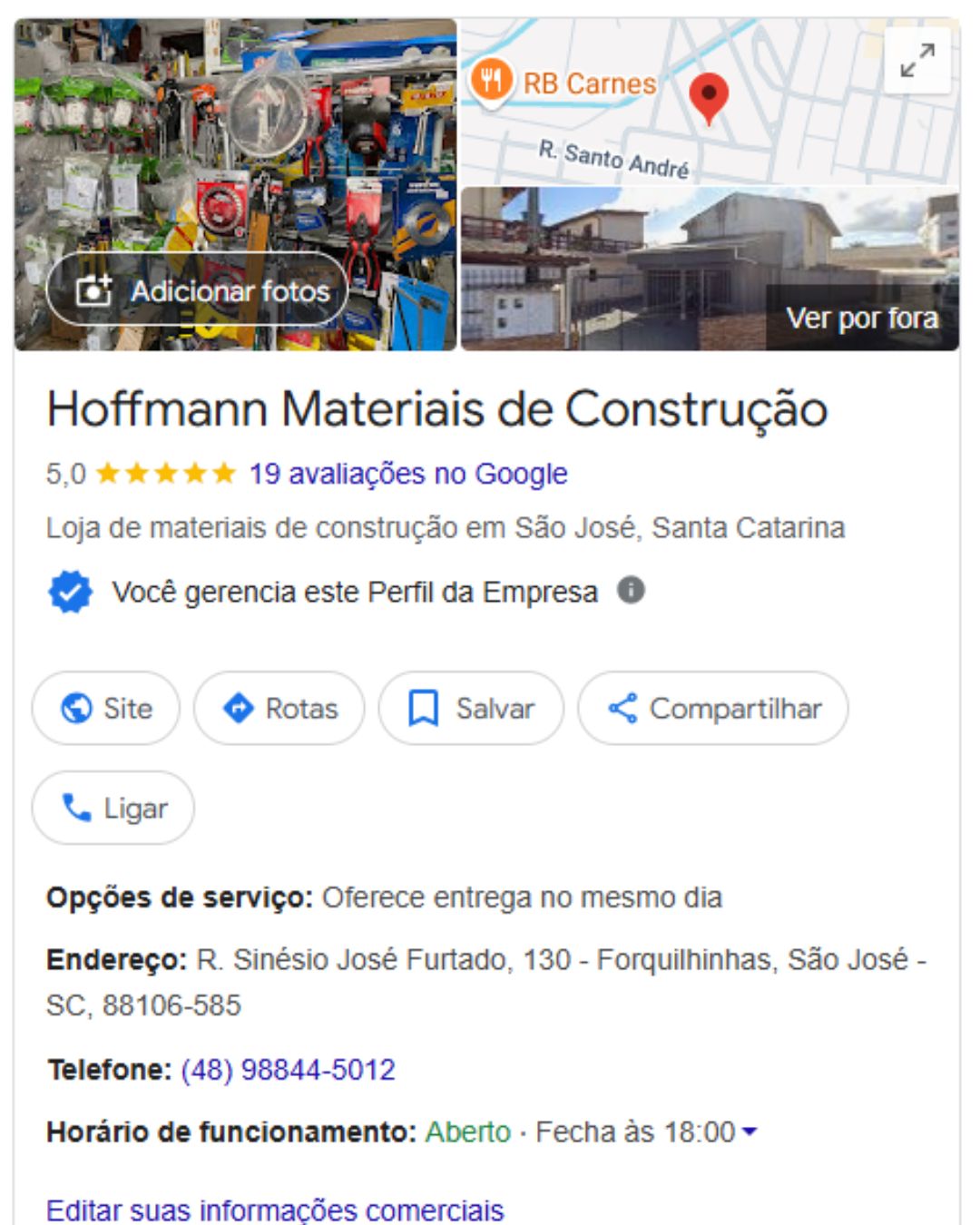
Task: Call the store with Ligar
Action: pyautogui.click(x=113, y=808)
